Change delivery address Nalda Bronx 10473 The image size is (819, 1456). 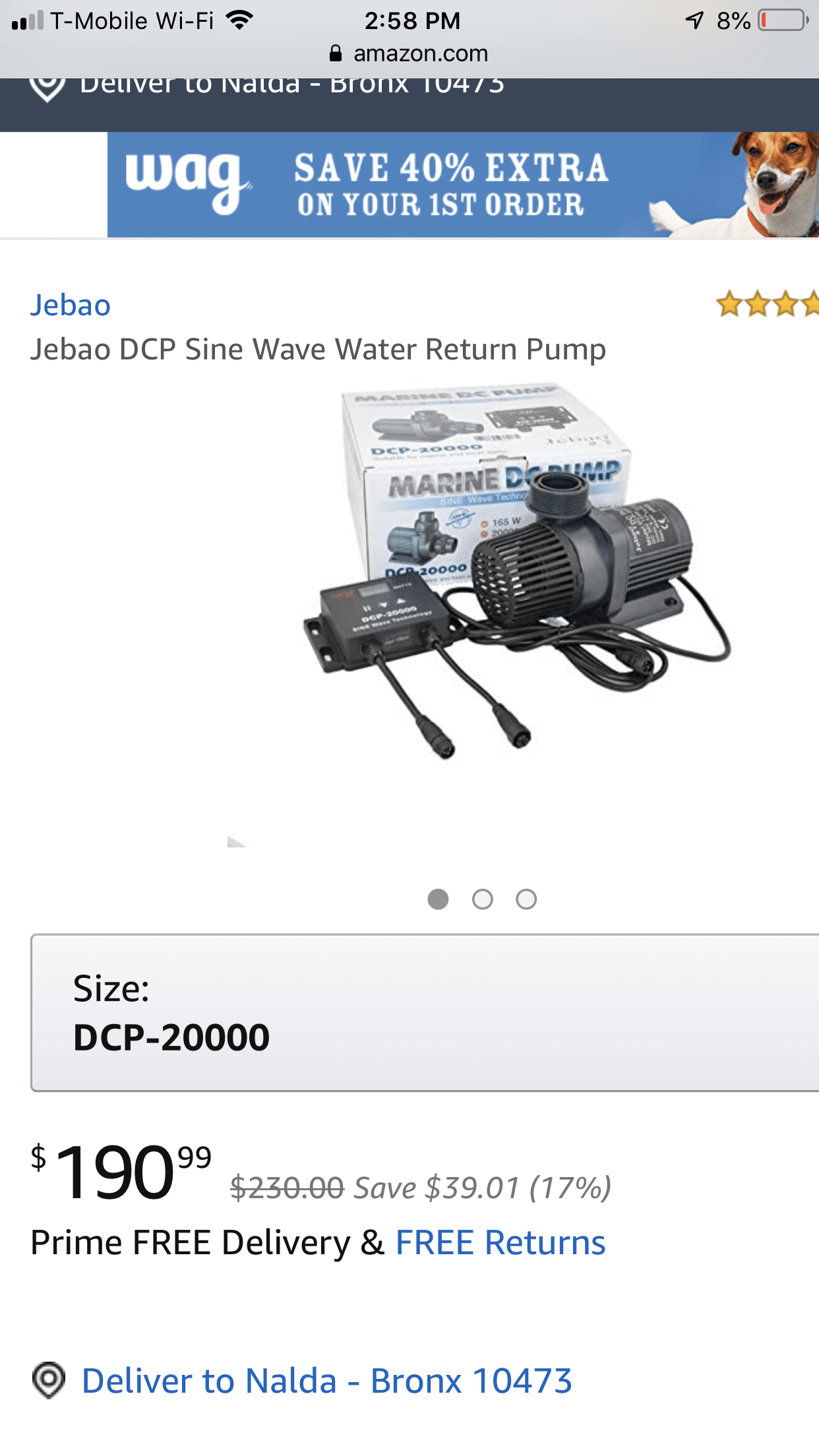[326, 1381]
